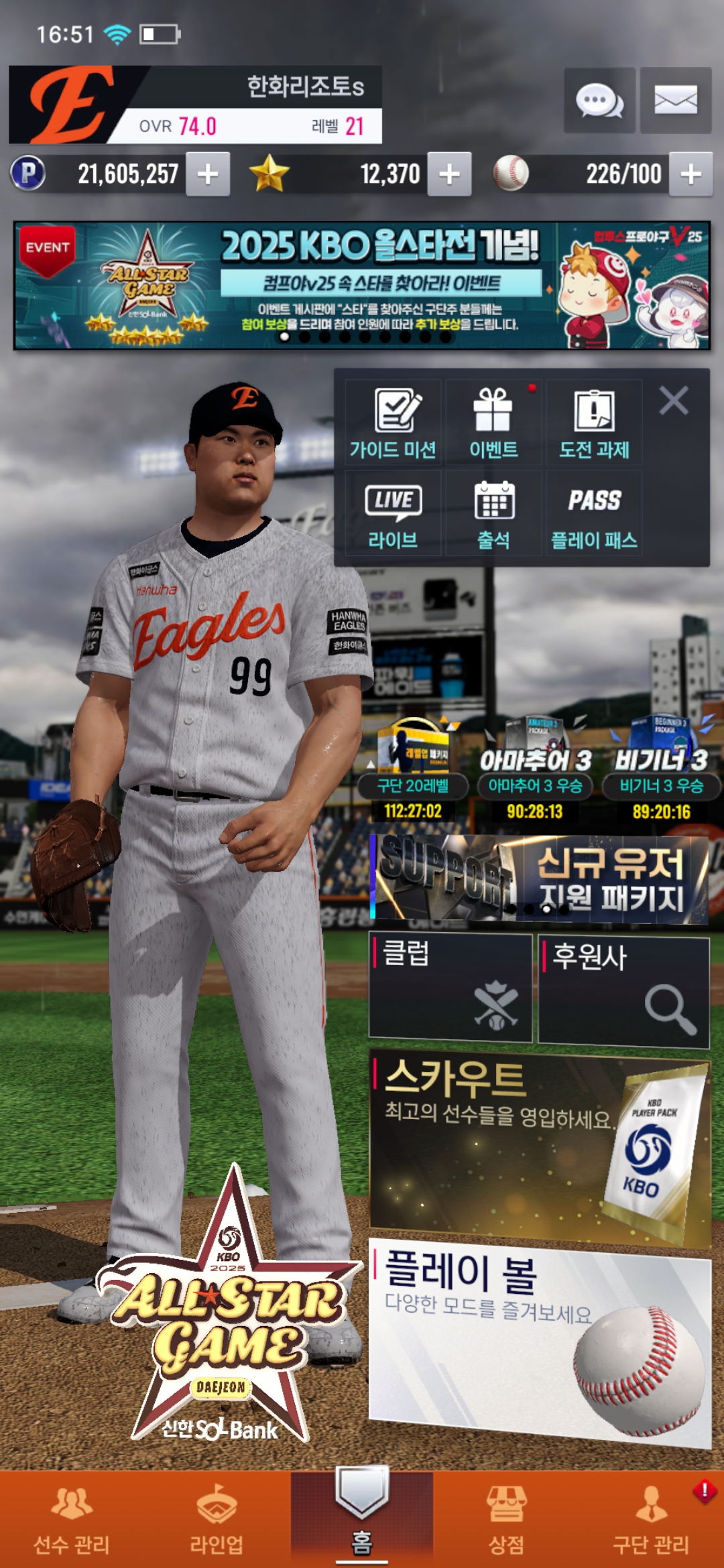This screenshot has width=724, height=1568.
Task: Add more stars with the plus button
Action: [449, 175]
